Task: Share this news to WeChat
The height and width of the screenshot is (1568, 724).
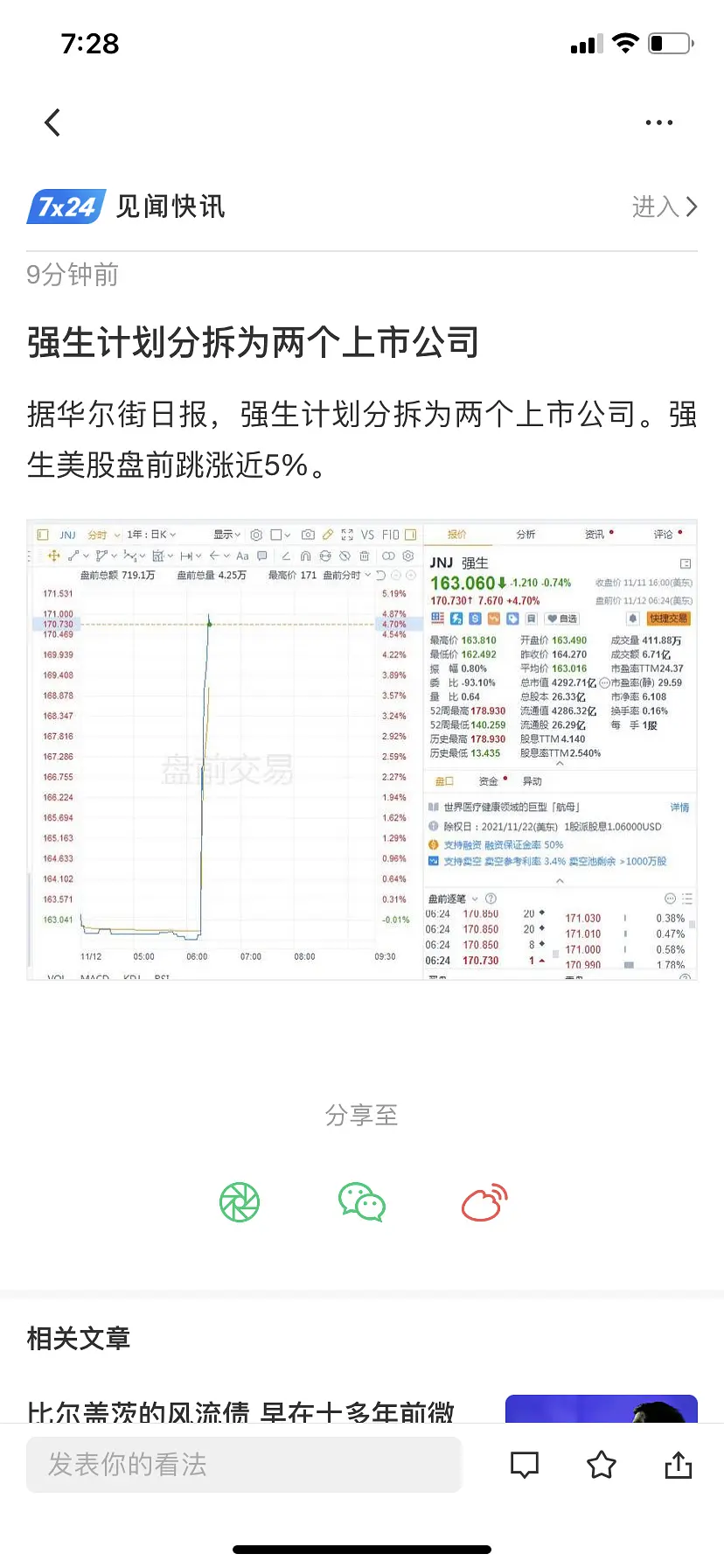Action: click(x=362, y=1202)
